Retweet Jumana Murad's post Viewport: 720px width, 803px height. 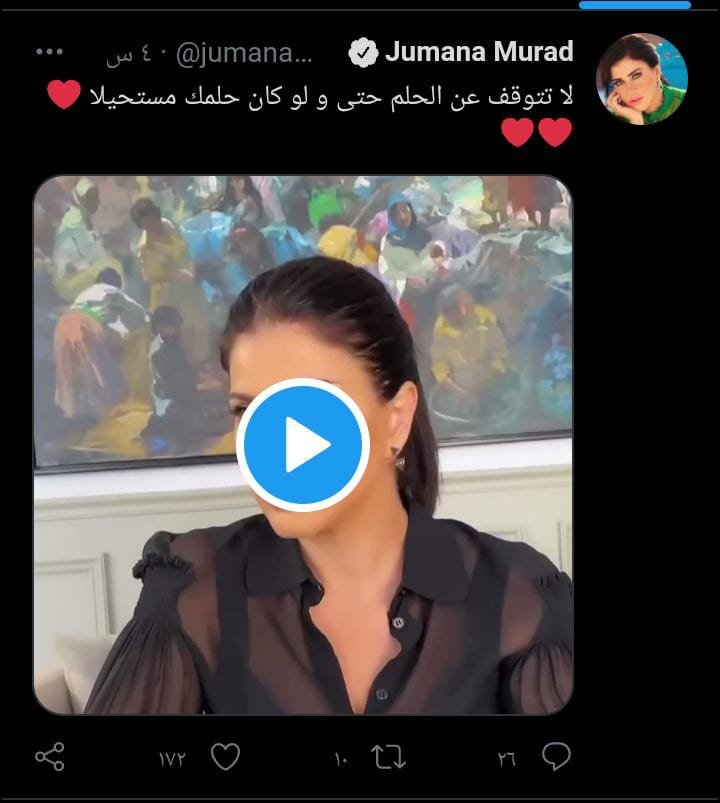[x=388, y=757]
